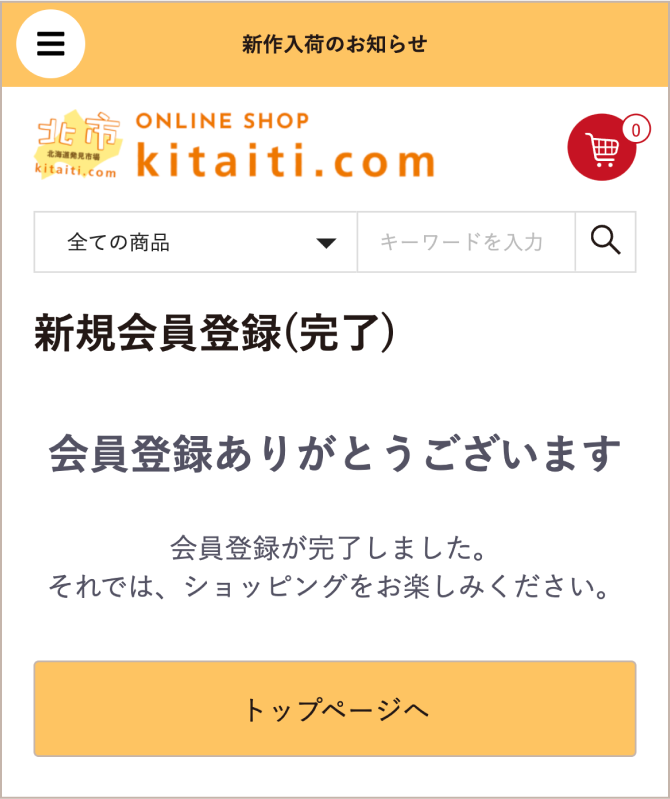This screenshot has width=670, height=799.
Task: Tap the magnifier search button
Action: click(606, 241)
